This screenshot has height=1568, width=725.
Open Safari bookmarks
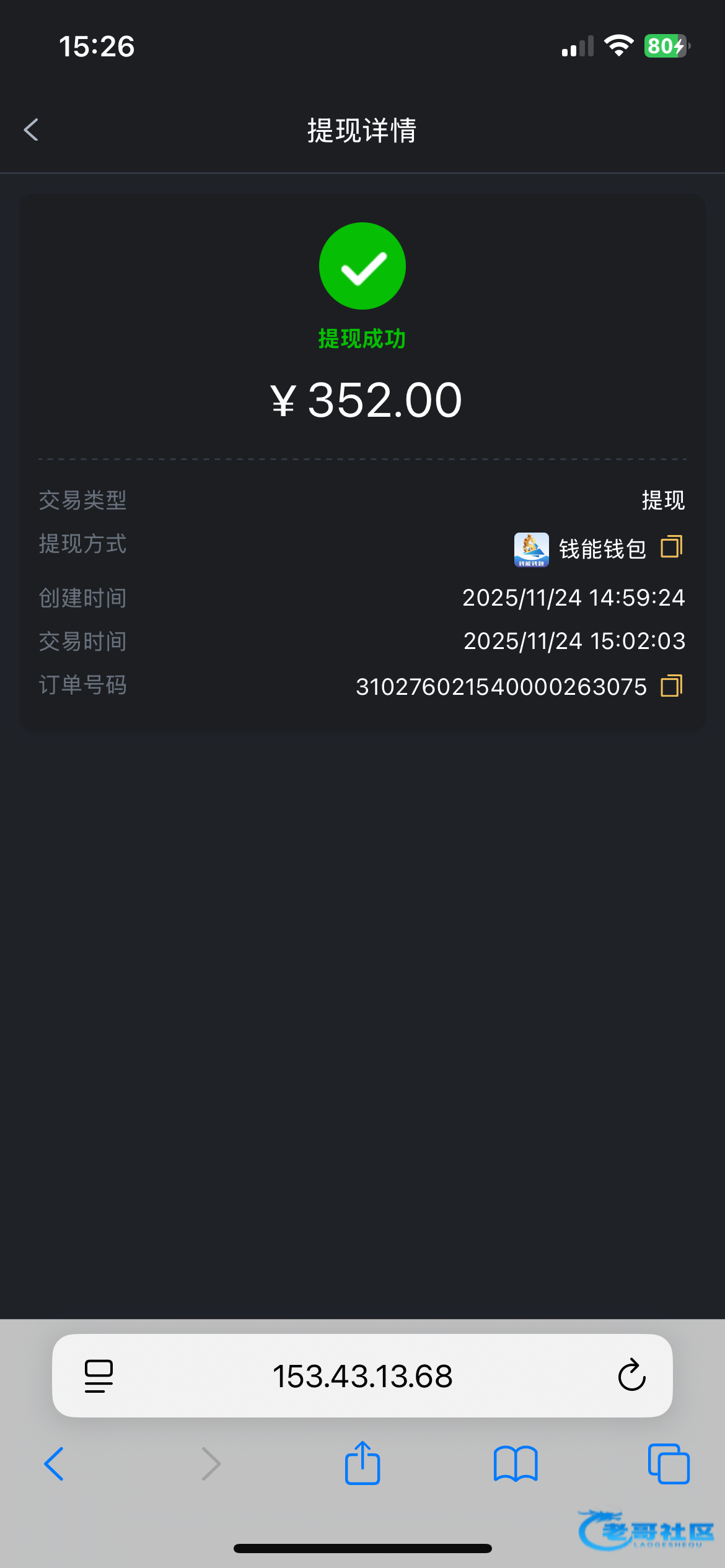tap(515, 1464)
